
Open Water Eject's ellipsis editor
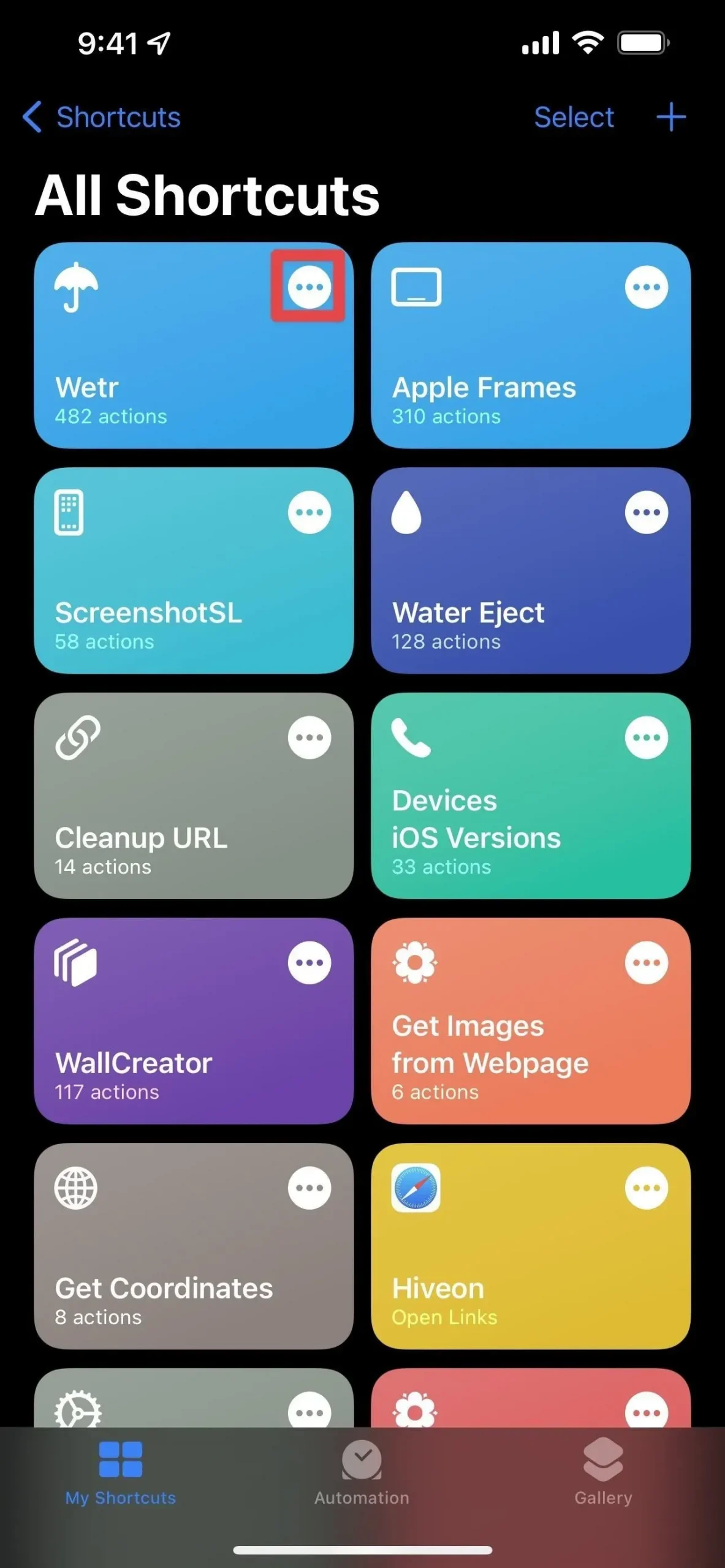647,512
